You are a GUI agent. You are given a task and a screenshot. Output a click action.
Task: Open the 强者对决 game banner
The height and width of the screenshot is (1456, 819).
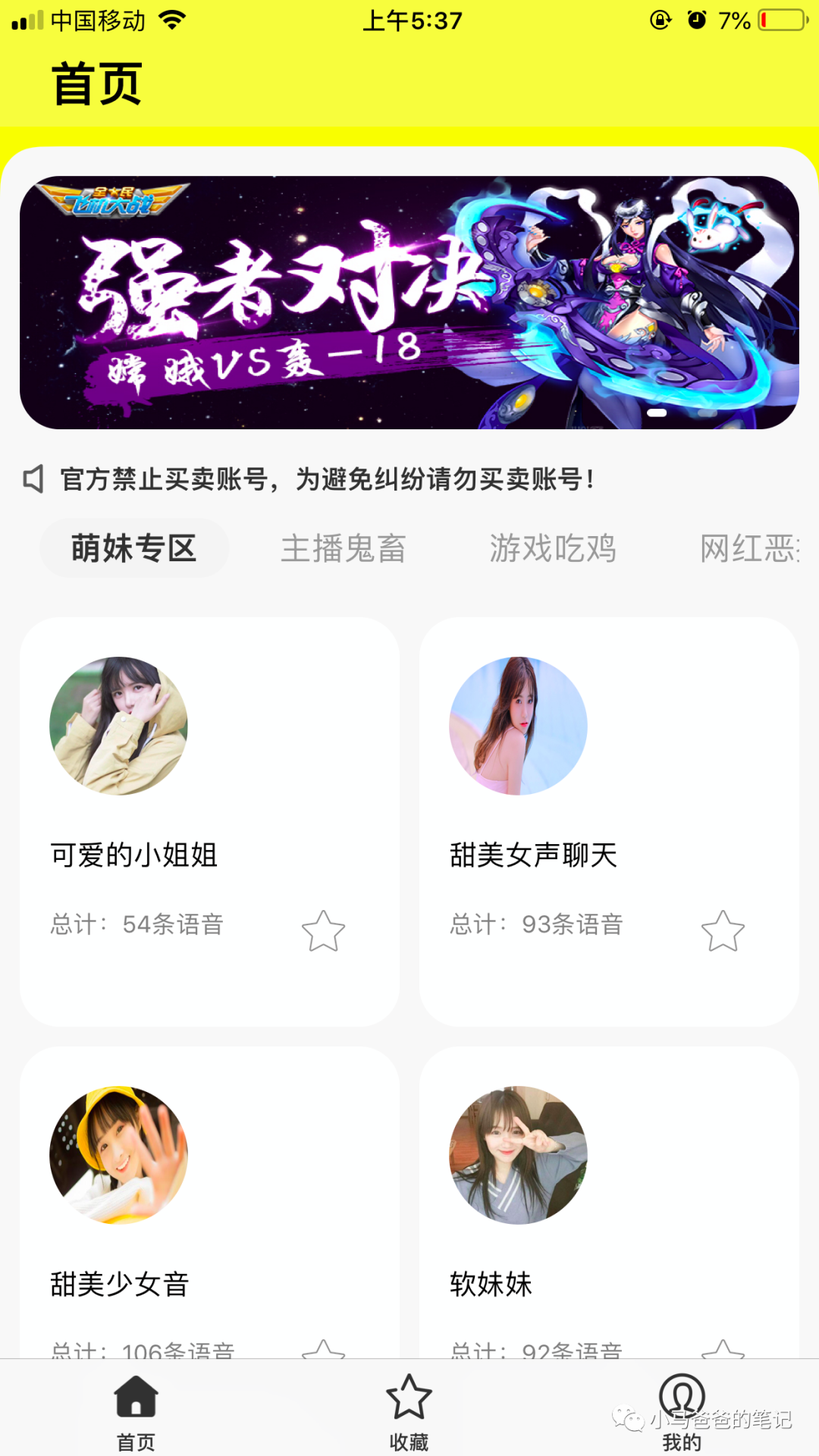(x=409, y=303)
